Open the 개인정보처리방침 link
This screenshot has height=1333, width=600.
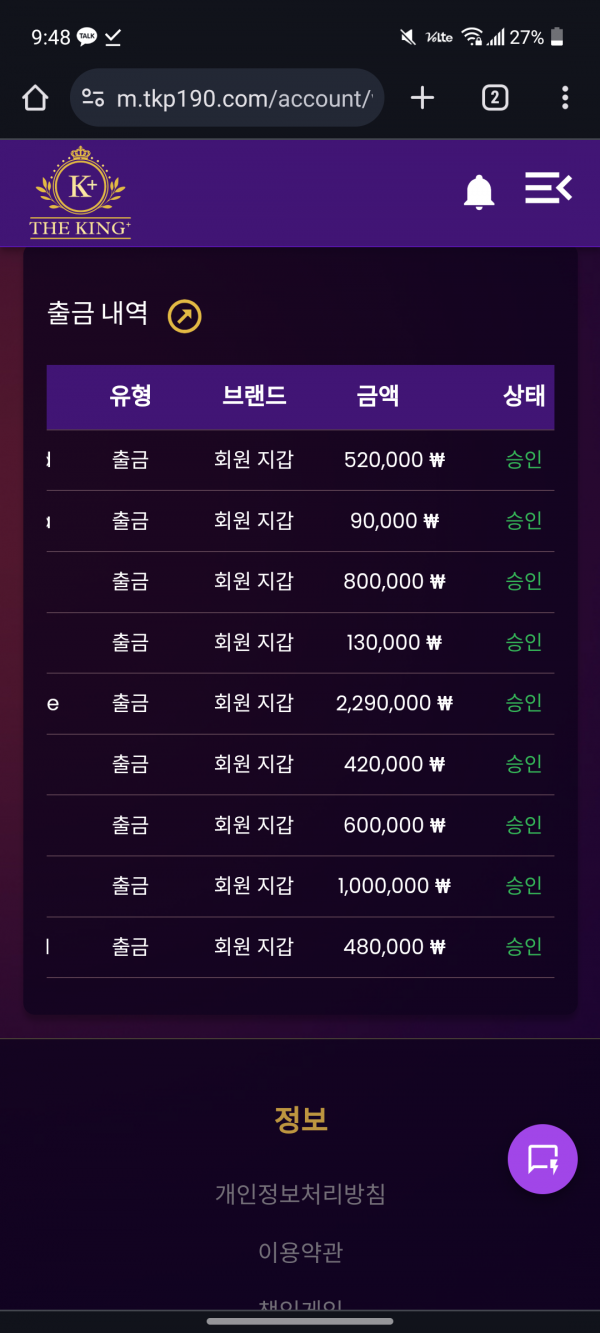tap(300, 1193)
